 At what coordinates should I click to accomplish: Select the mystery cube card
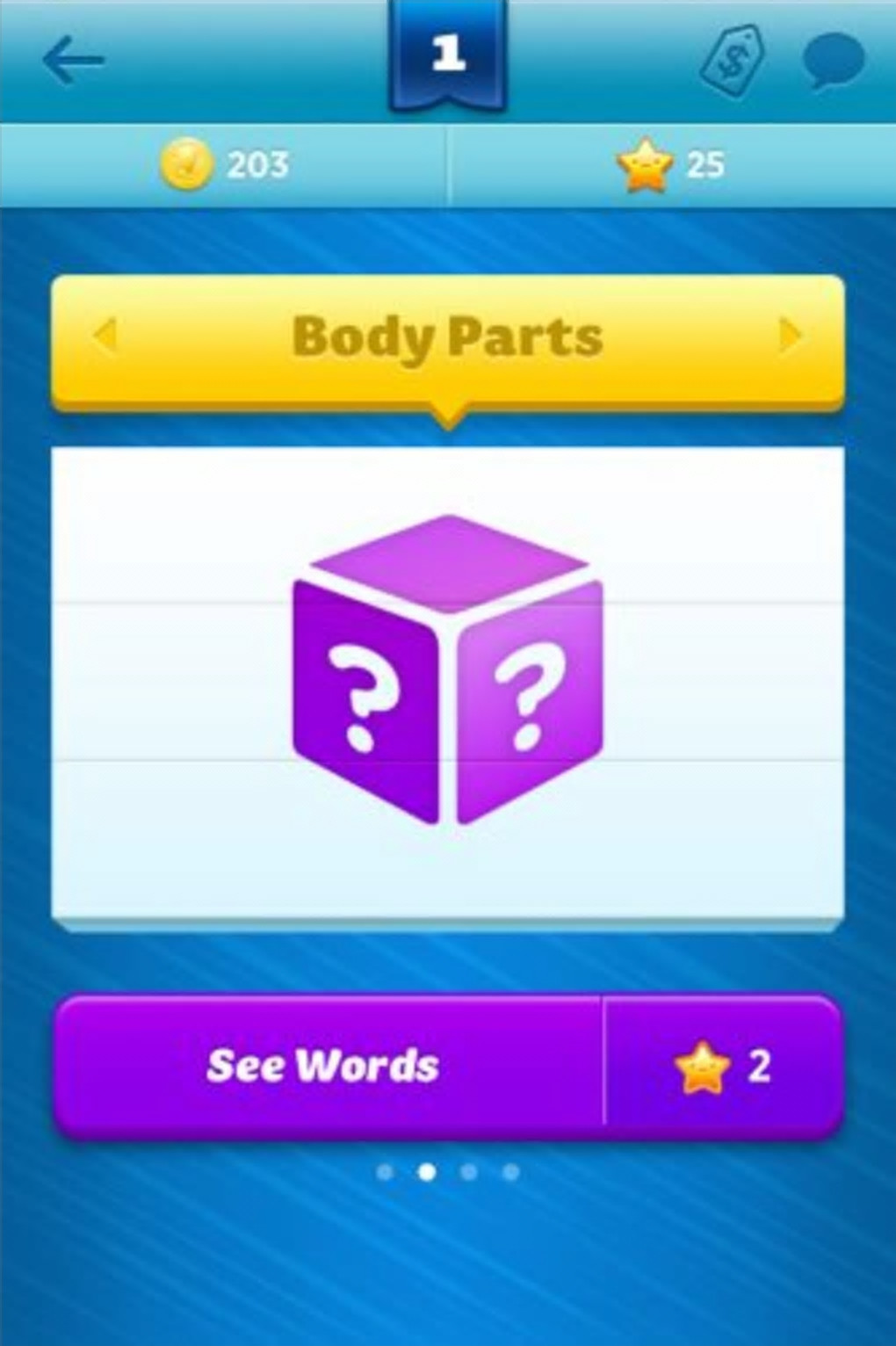(x=448, y=672)
